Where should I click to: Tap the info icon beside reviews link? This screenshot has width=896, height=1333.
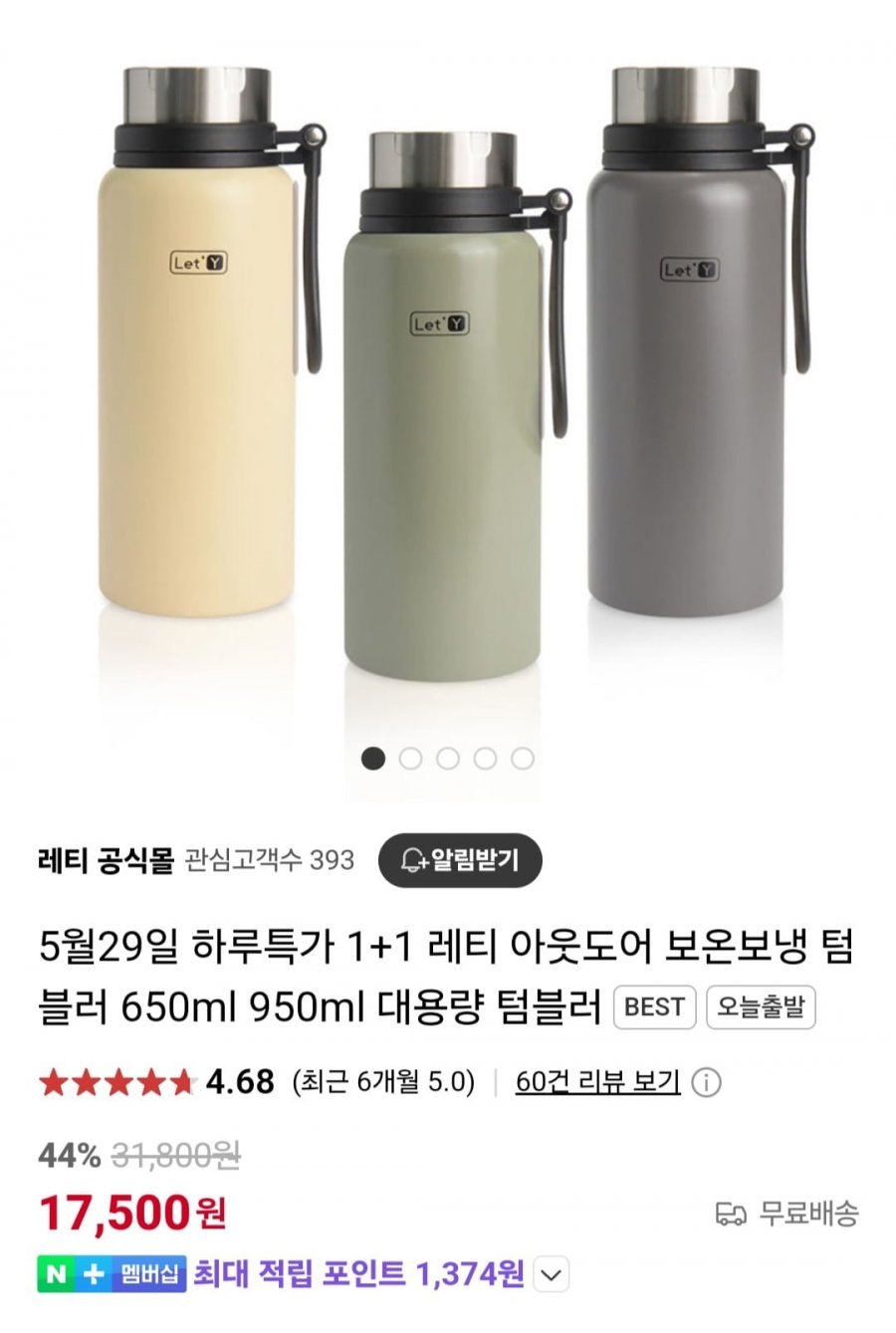706,1082
